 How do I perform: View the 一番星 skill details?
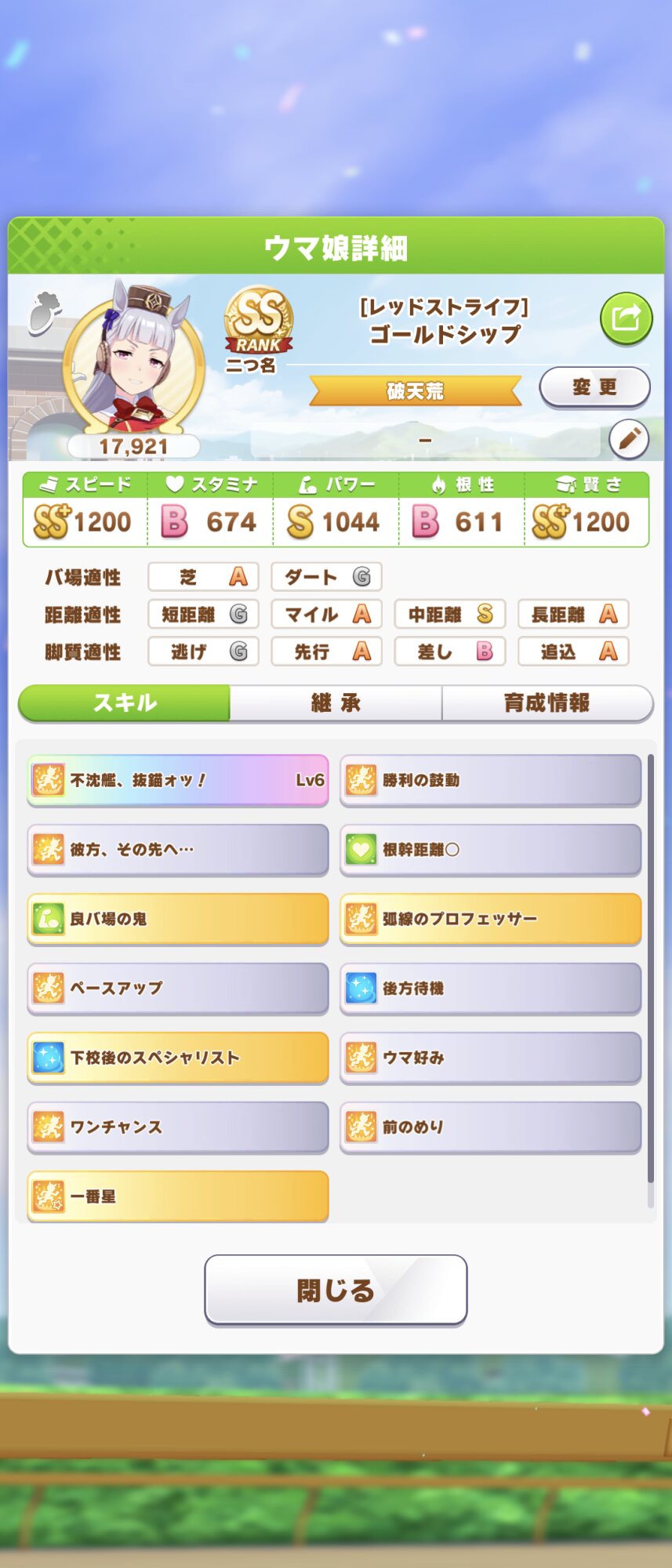pyautogui.click(x=178, y=1196)
